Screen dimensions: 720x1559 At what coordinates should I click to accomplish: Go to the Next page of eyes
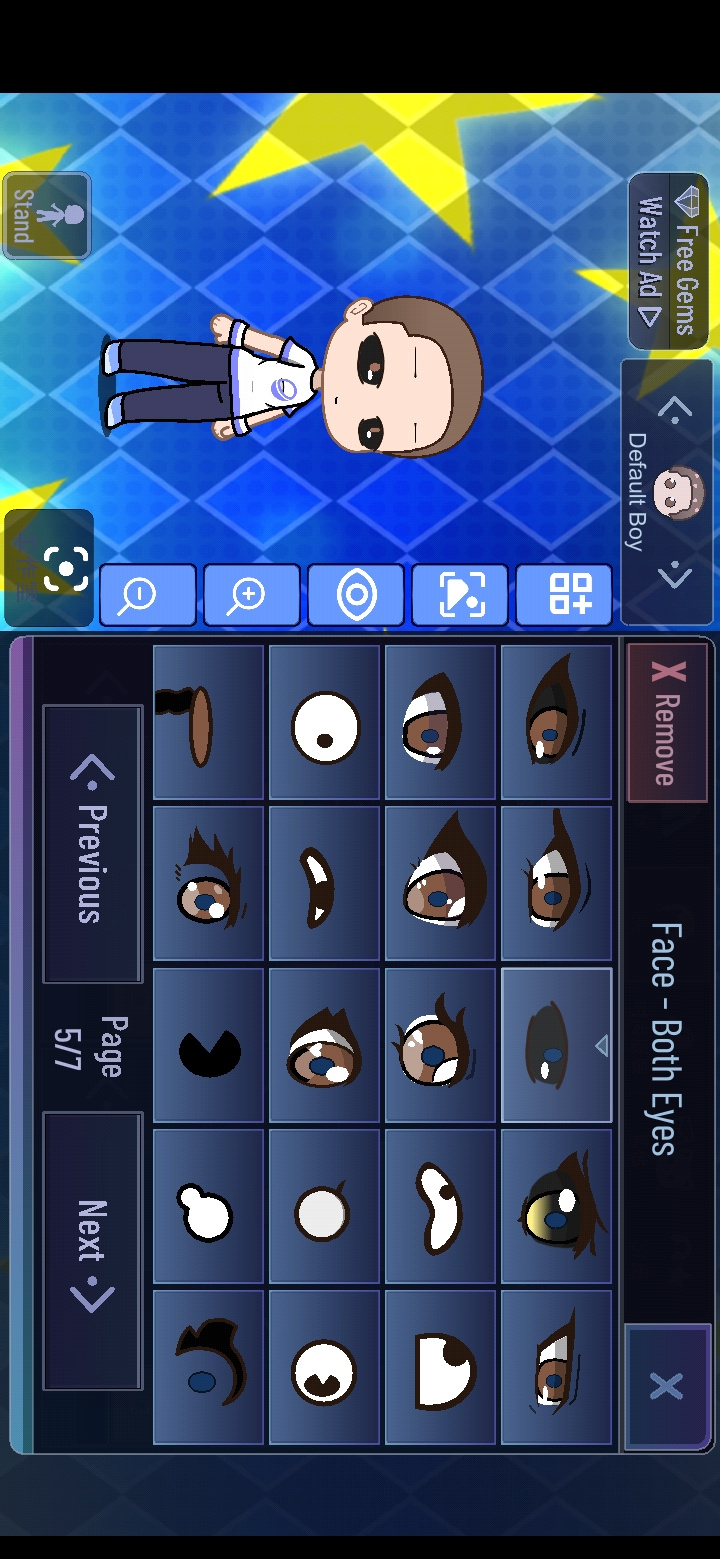tap(92, 1250)
